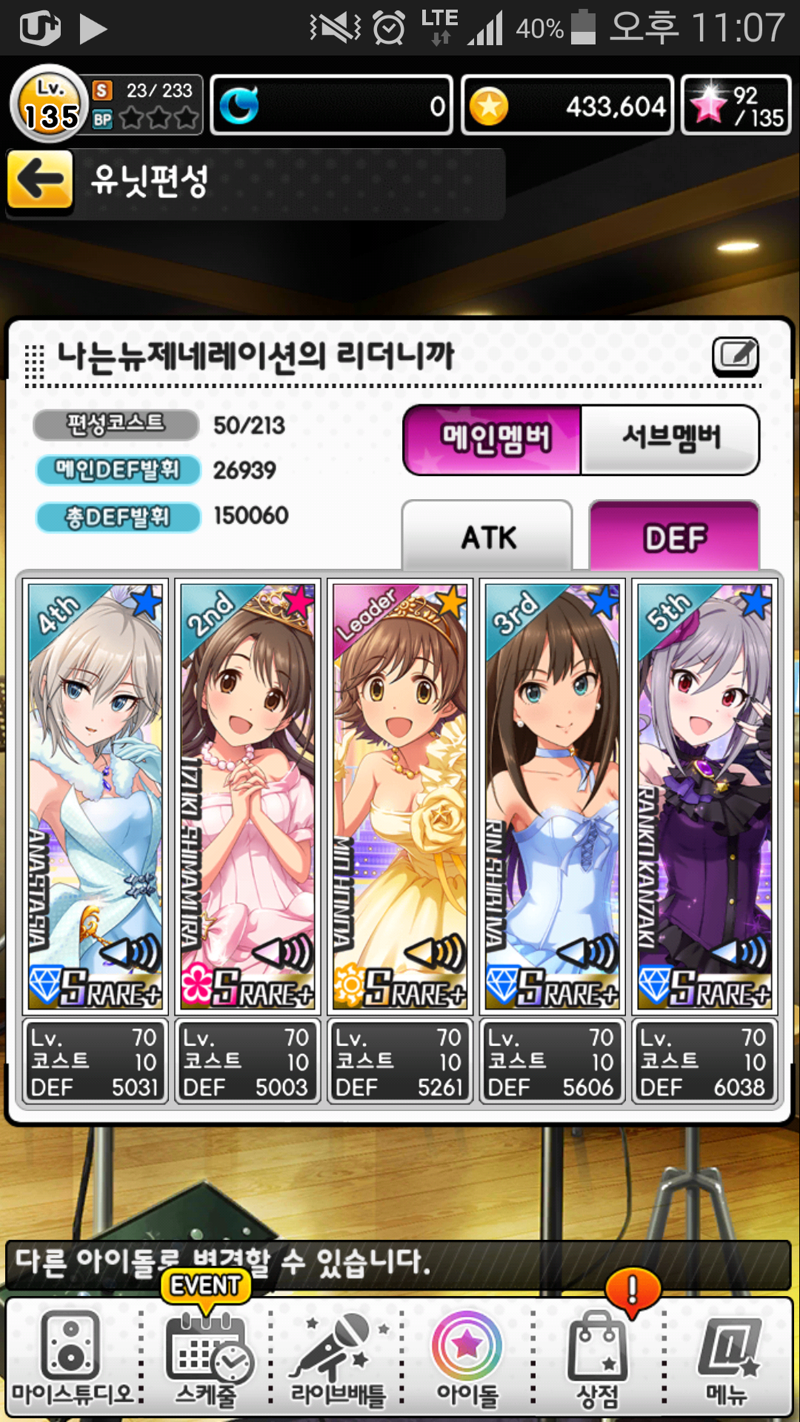
Task: Open the 메뉴 tab
Action: 728,1358
